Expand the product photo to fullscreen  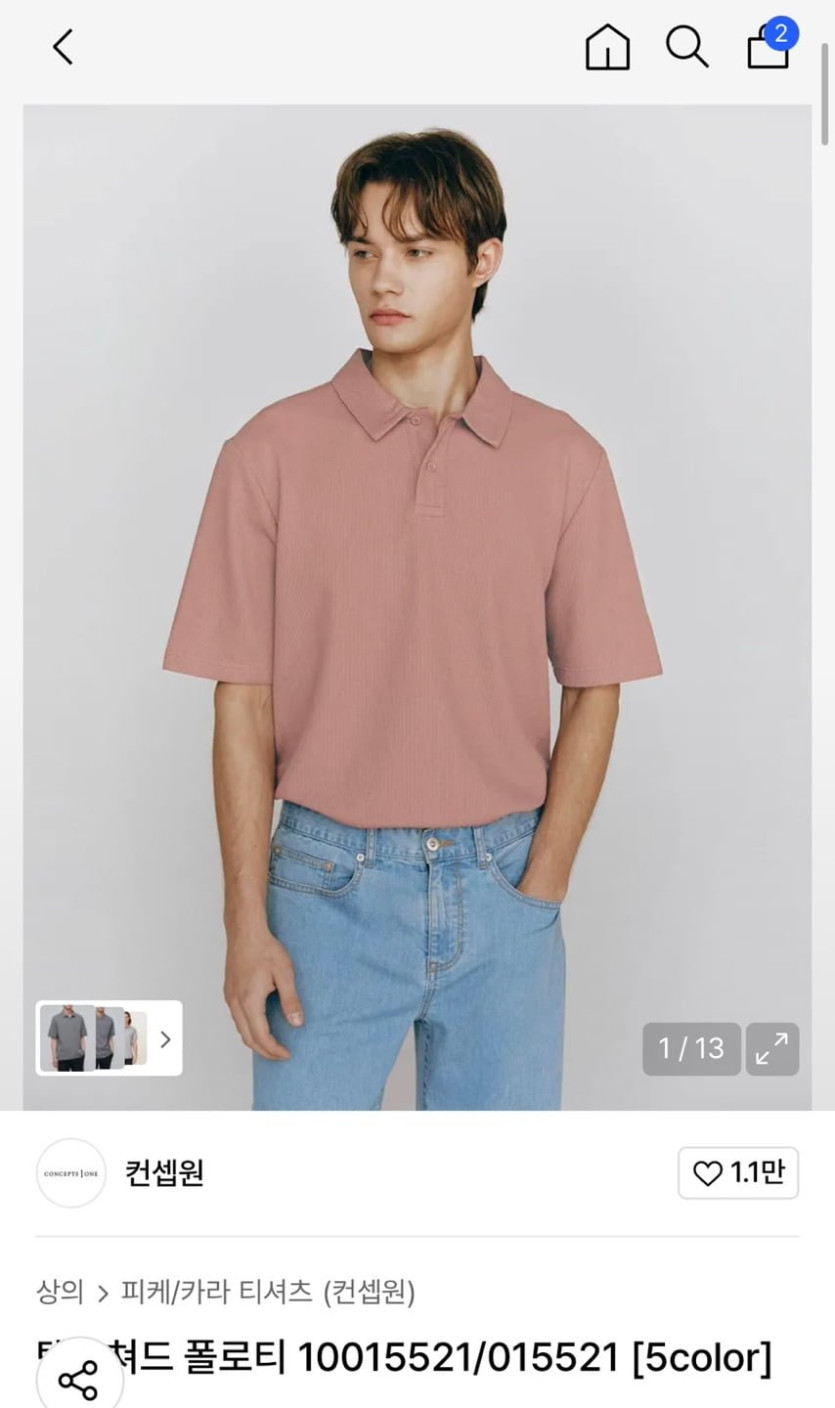[x=771, y=1048]
